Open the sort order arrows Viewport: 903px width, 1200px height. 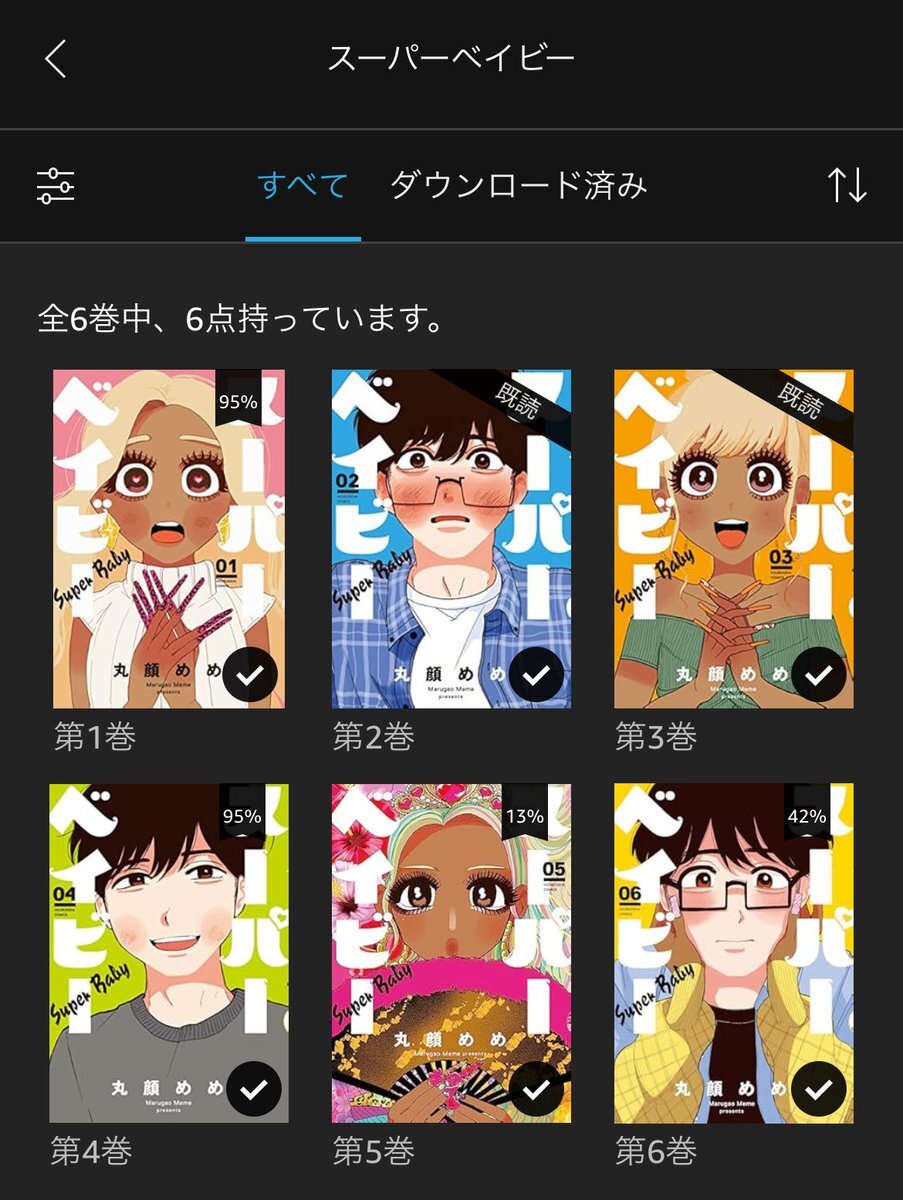point(846,186)
